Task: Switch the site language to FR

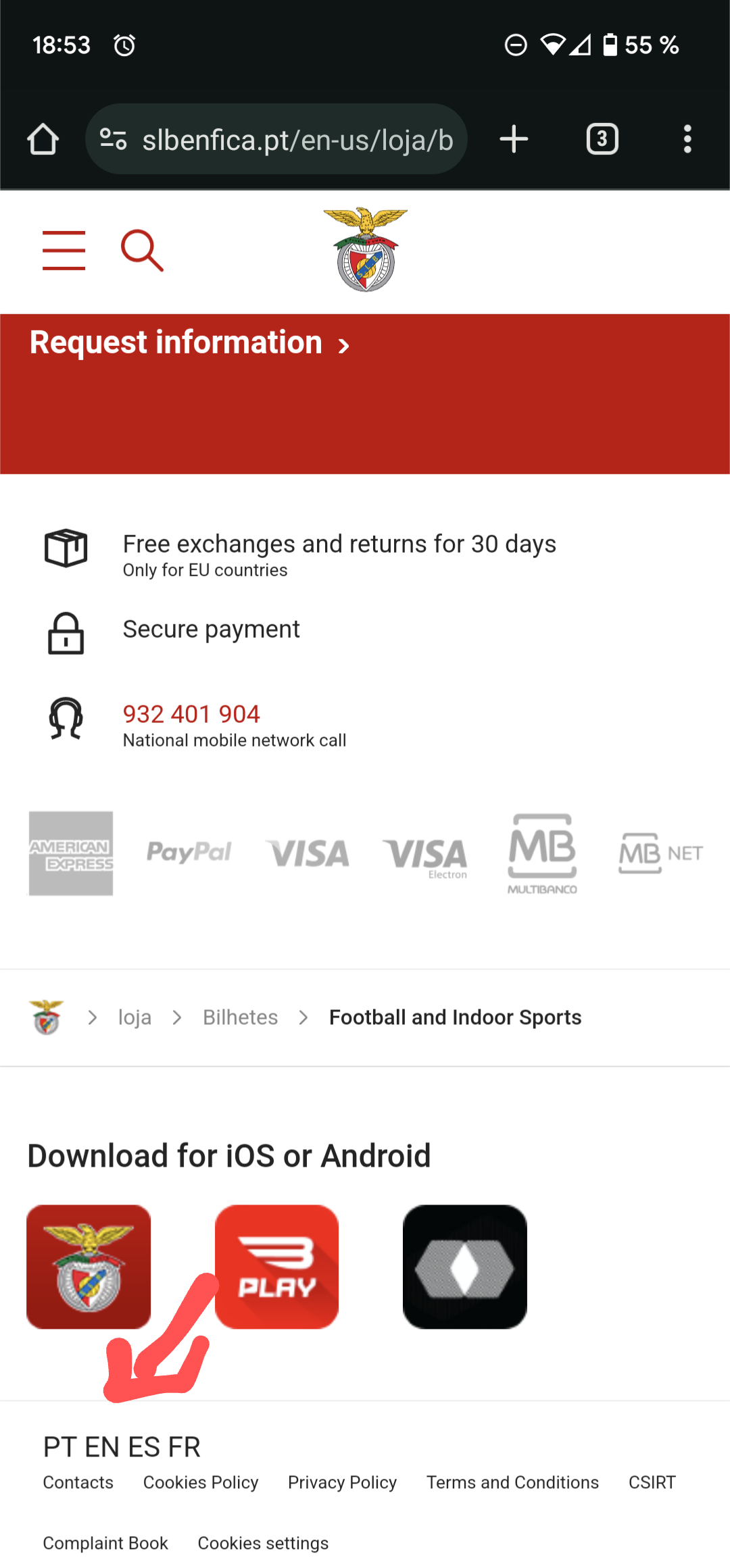Action: 185,1447
